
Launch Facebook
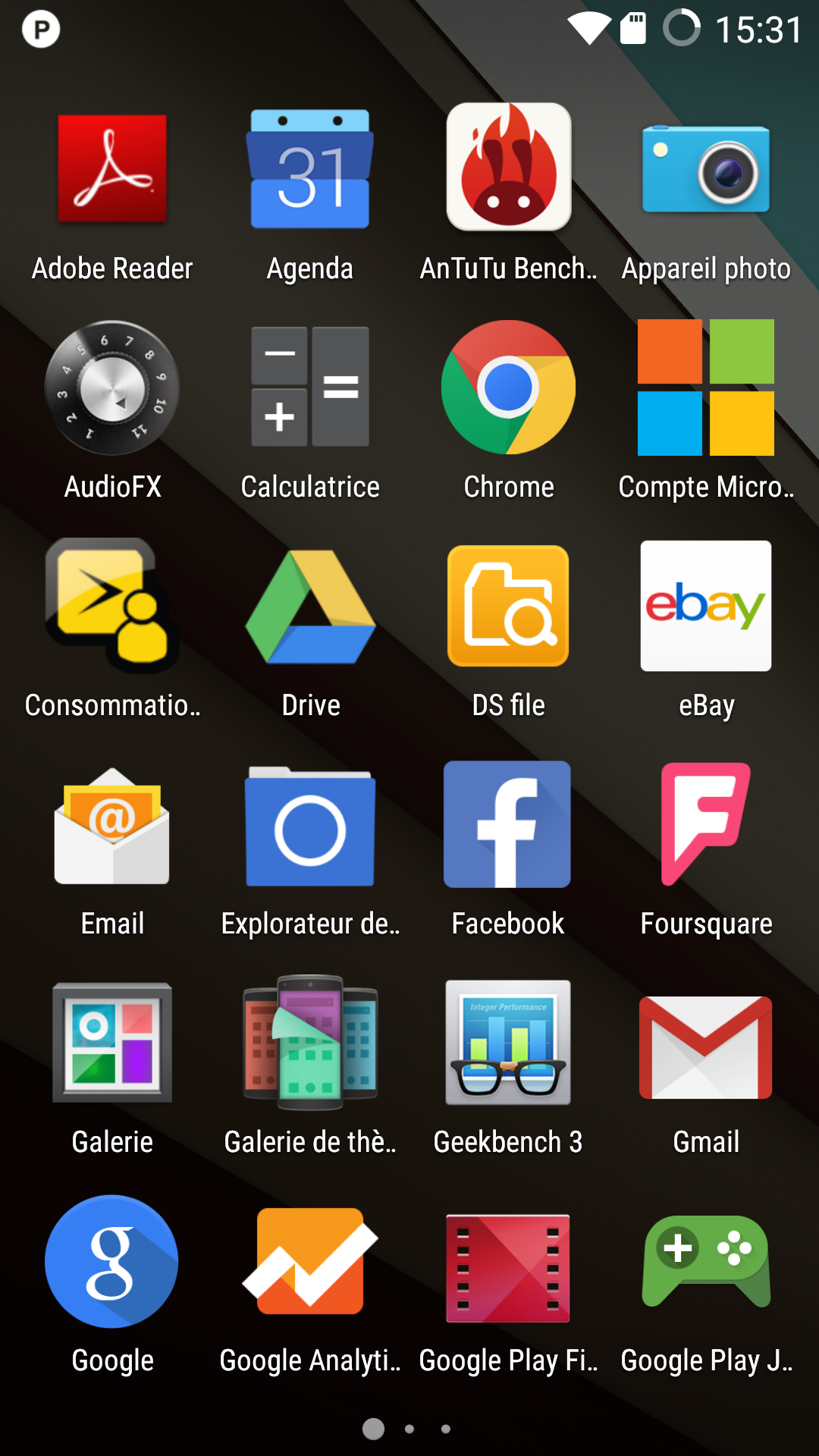[508, 825]
